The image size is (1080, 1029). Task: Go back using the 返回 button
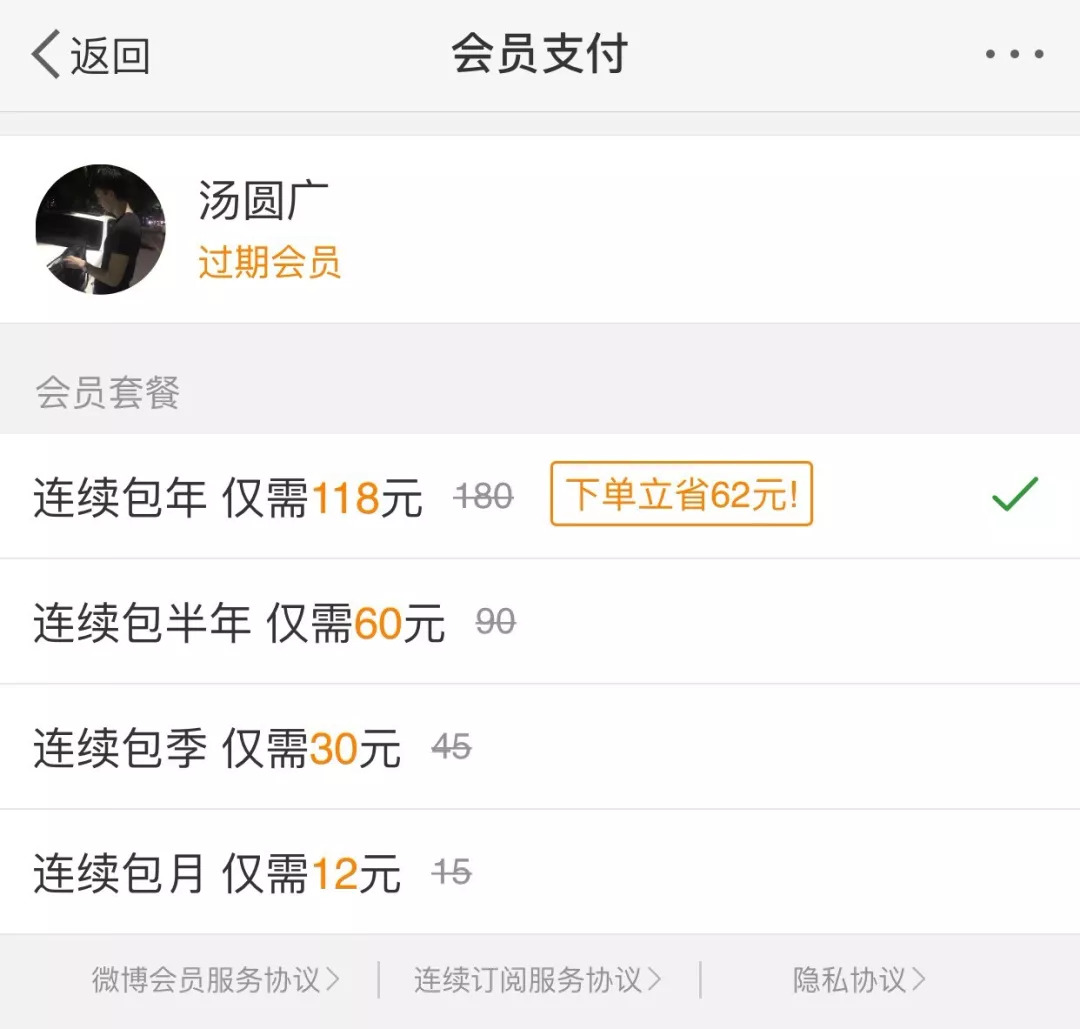92,54
